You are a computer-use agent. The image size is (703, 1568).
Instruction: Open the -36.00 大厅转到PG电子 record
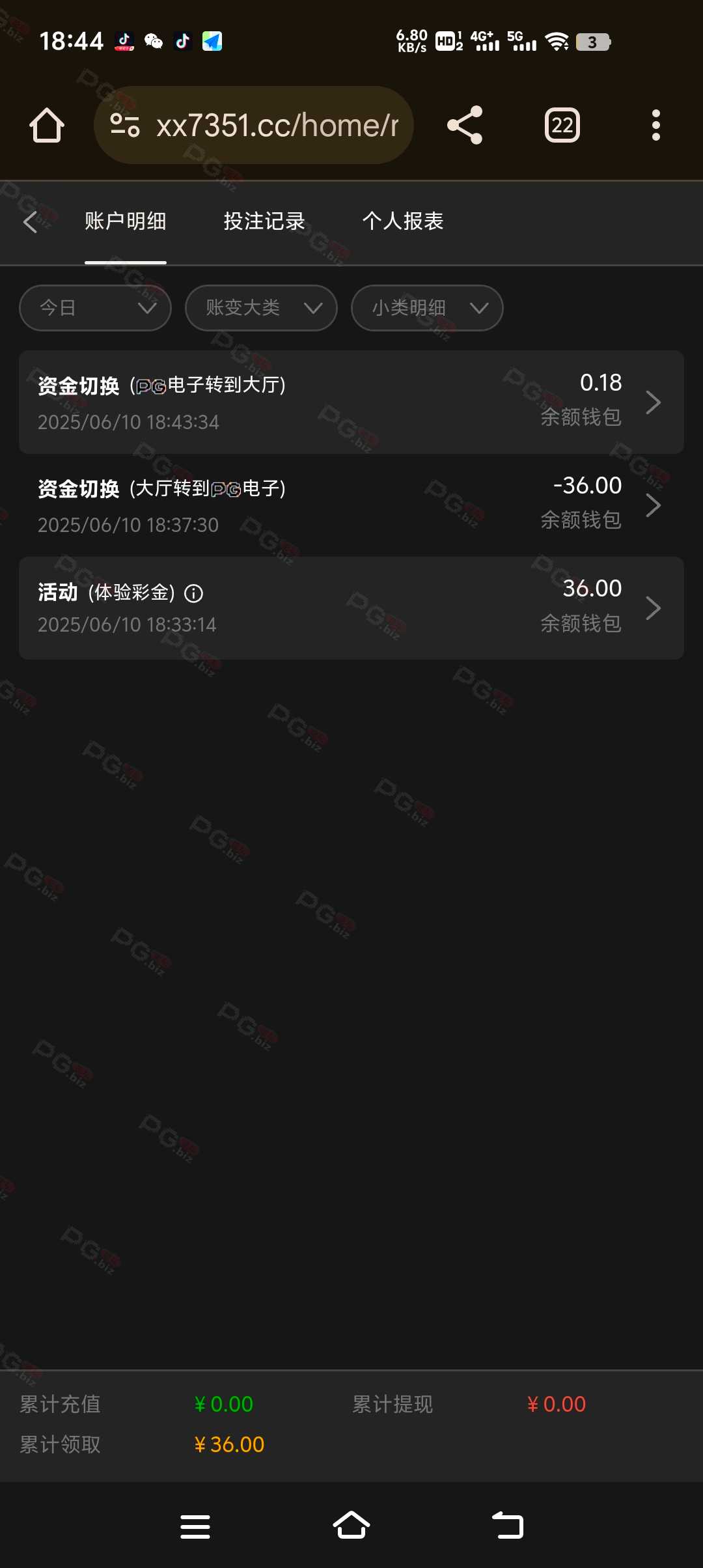(351, 505)
